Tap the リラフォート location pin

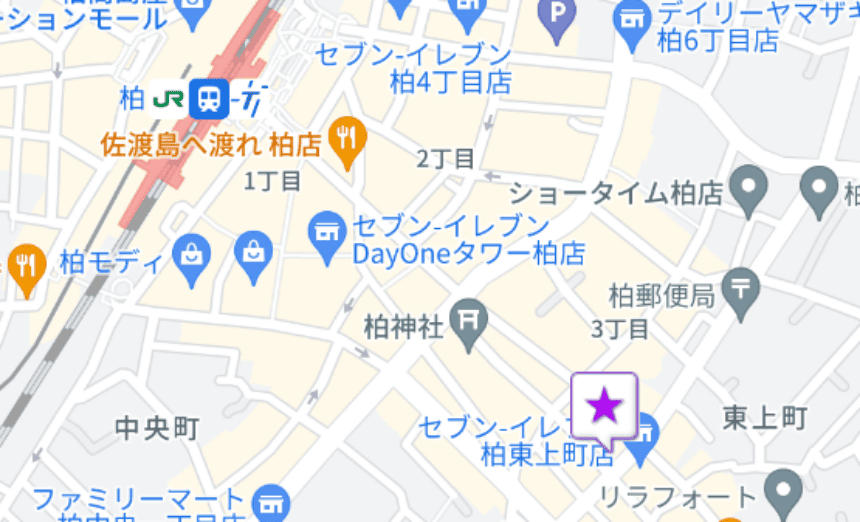click(782, 489)
